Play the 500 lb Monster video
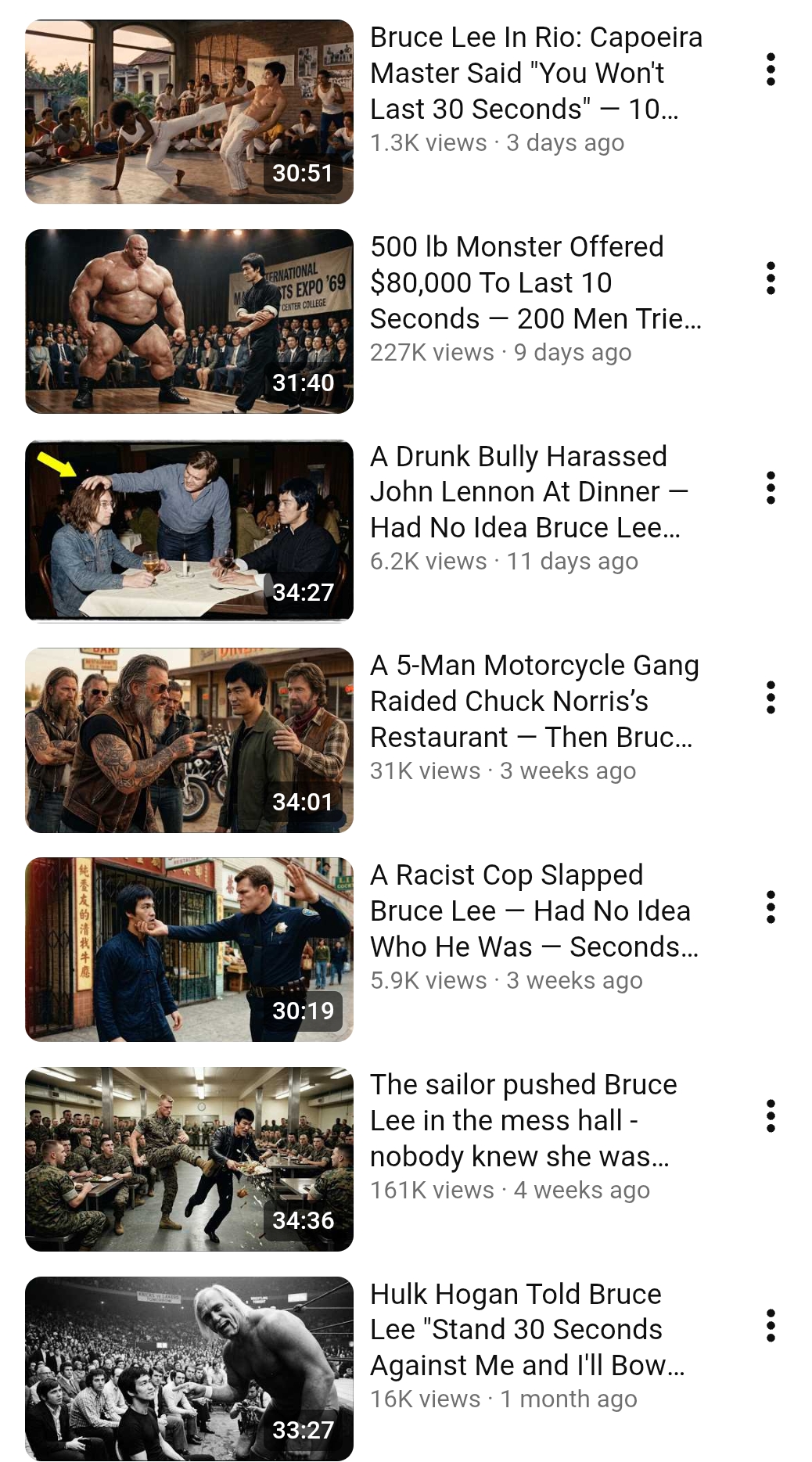 tap(189, 321)
